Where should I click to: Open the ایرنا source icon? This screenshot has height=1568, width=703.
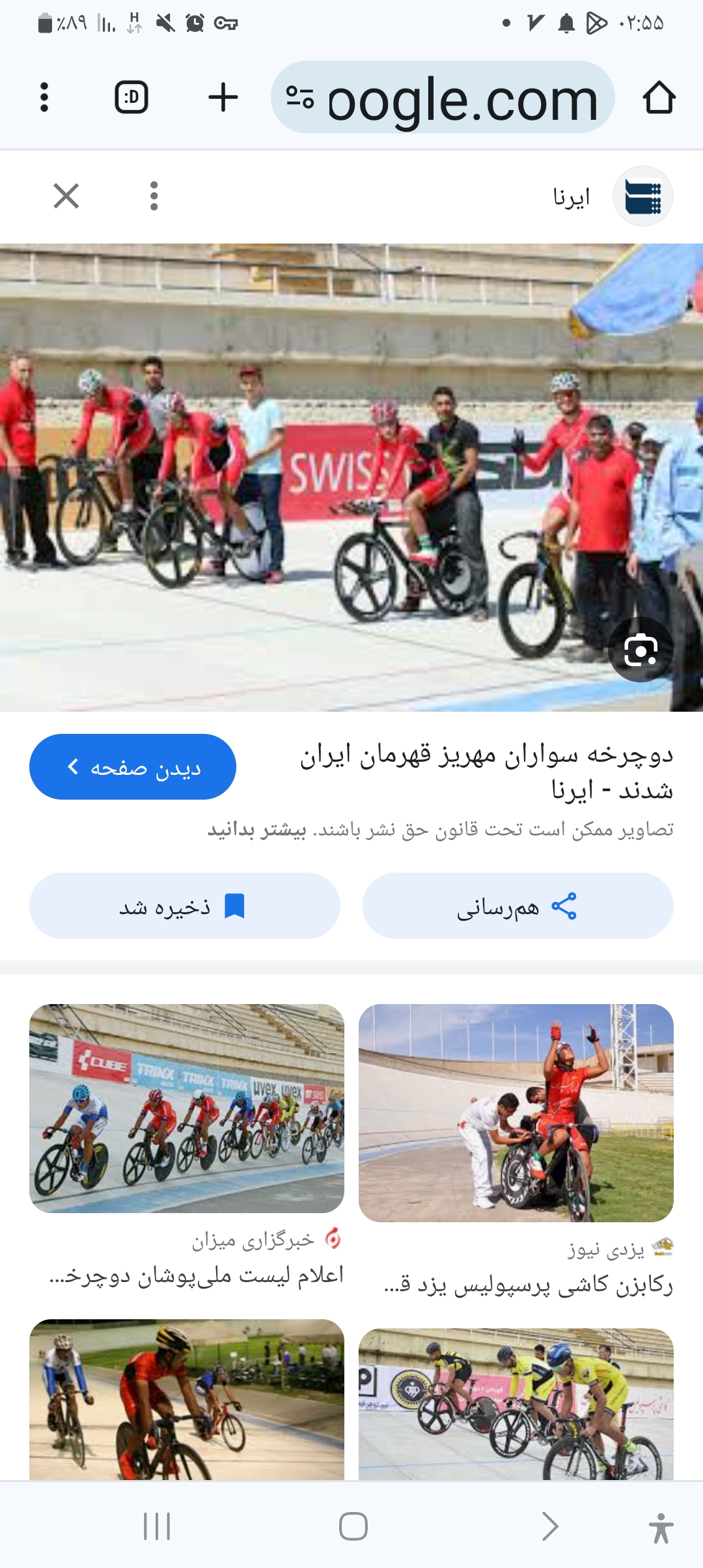[642, 196]
